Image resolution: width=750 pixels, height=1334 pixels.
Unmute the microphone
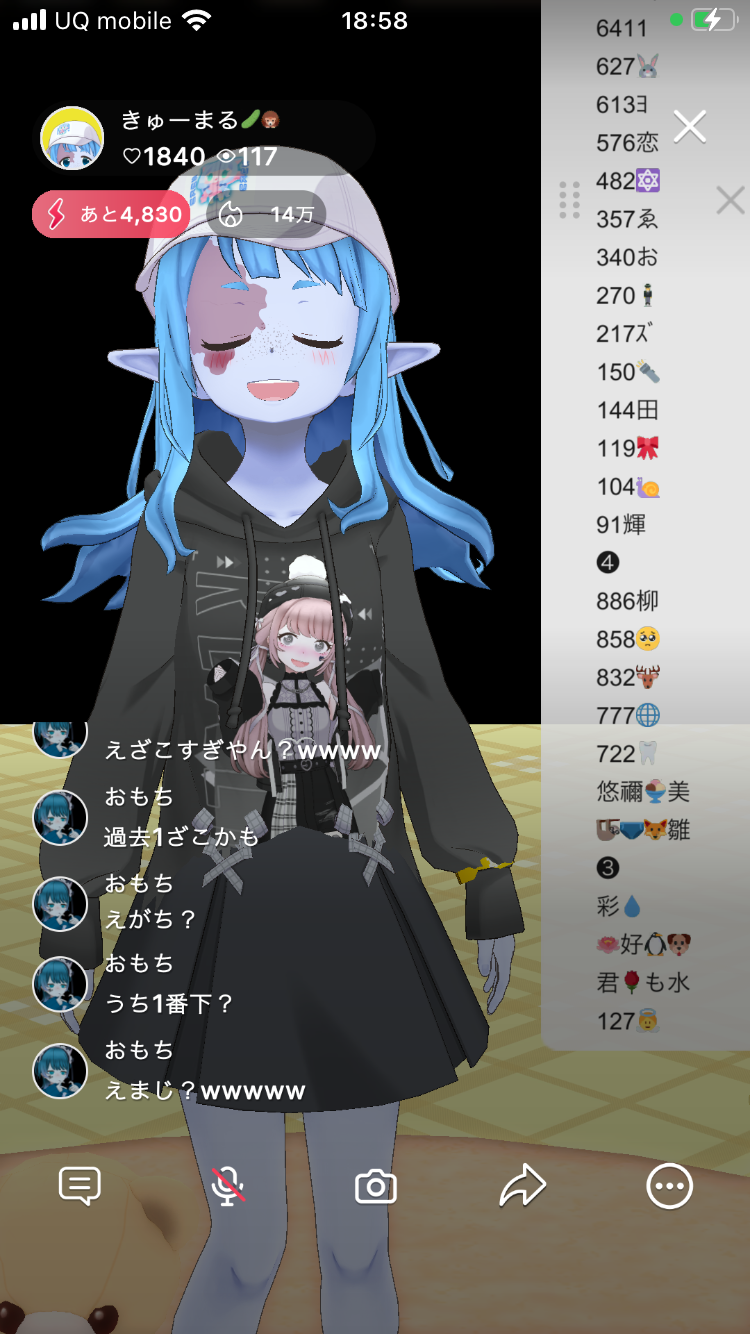[228, 1187]
